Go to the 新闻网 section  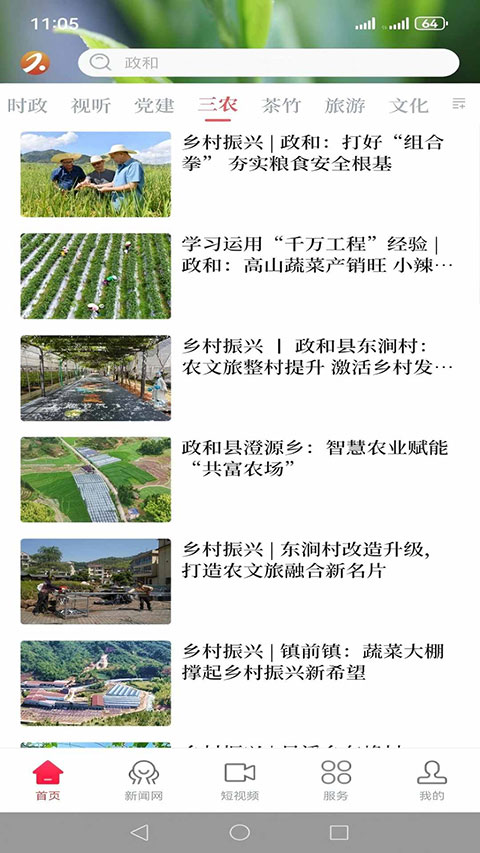point(144,781)
